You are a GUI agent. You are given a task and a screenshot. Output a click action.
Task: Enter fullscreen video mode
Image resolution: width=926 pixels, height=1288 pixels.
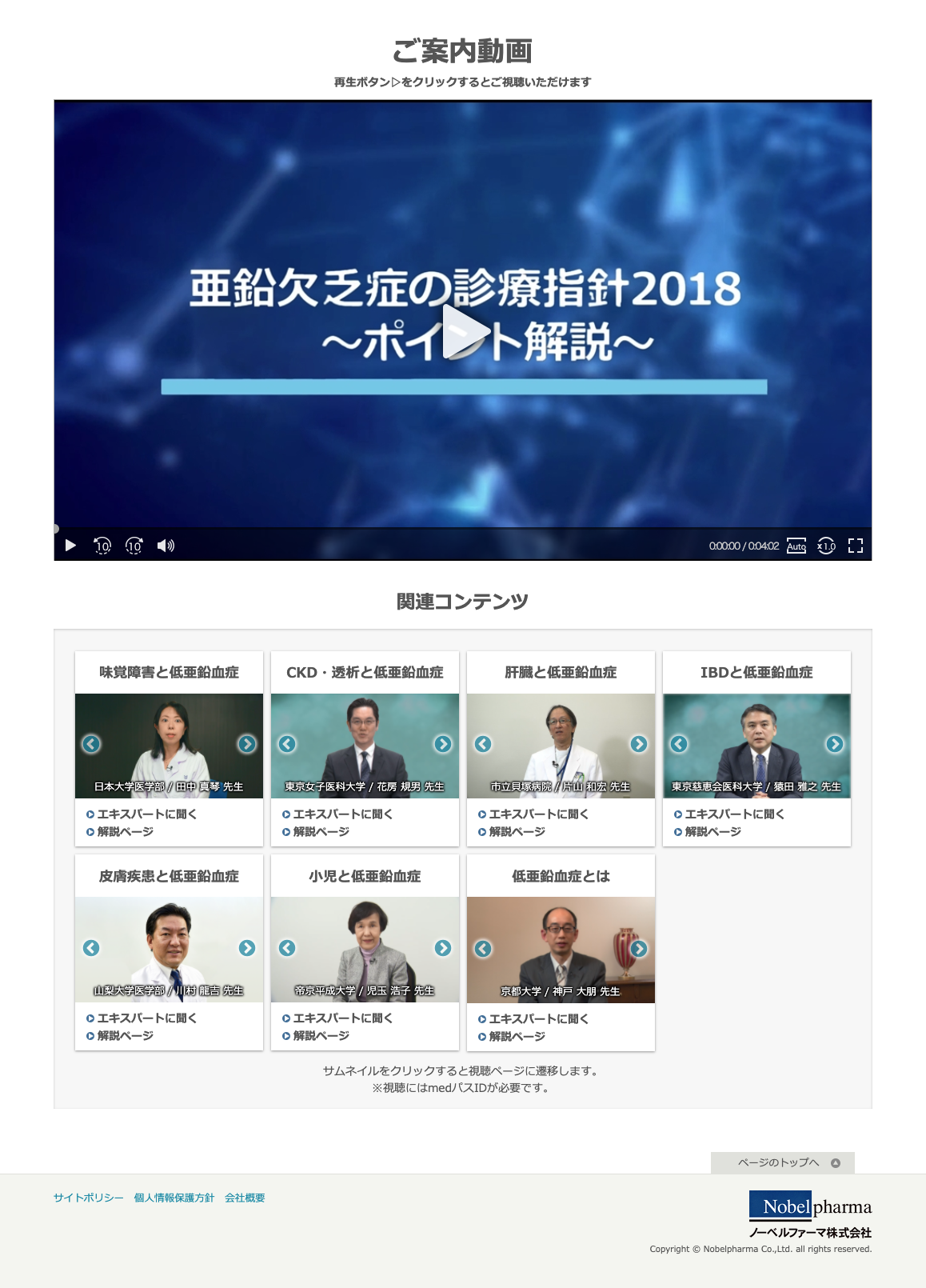[856, 546]
